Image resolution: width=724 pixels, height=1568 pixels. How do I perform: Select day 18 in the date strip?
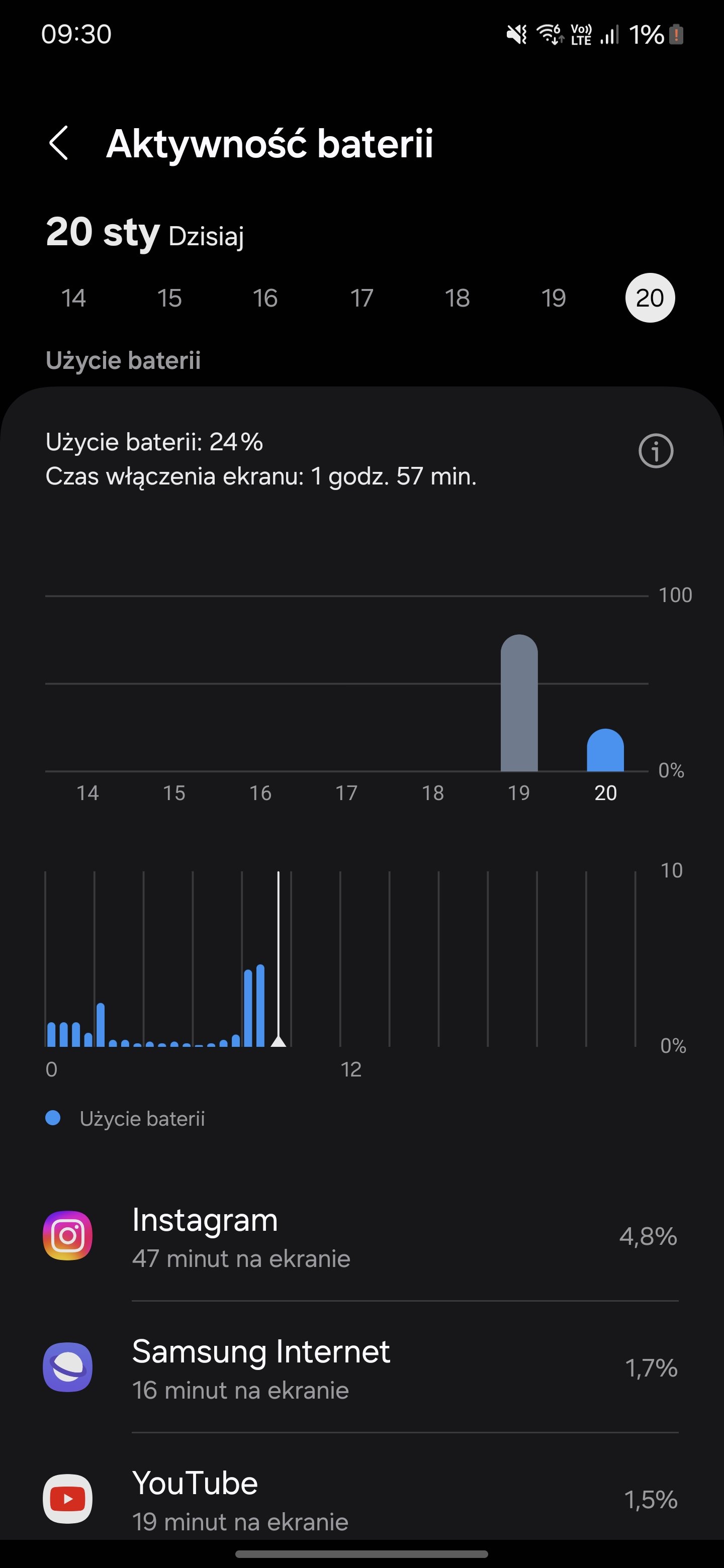458,298
